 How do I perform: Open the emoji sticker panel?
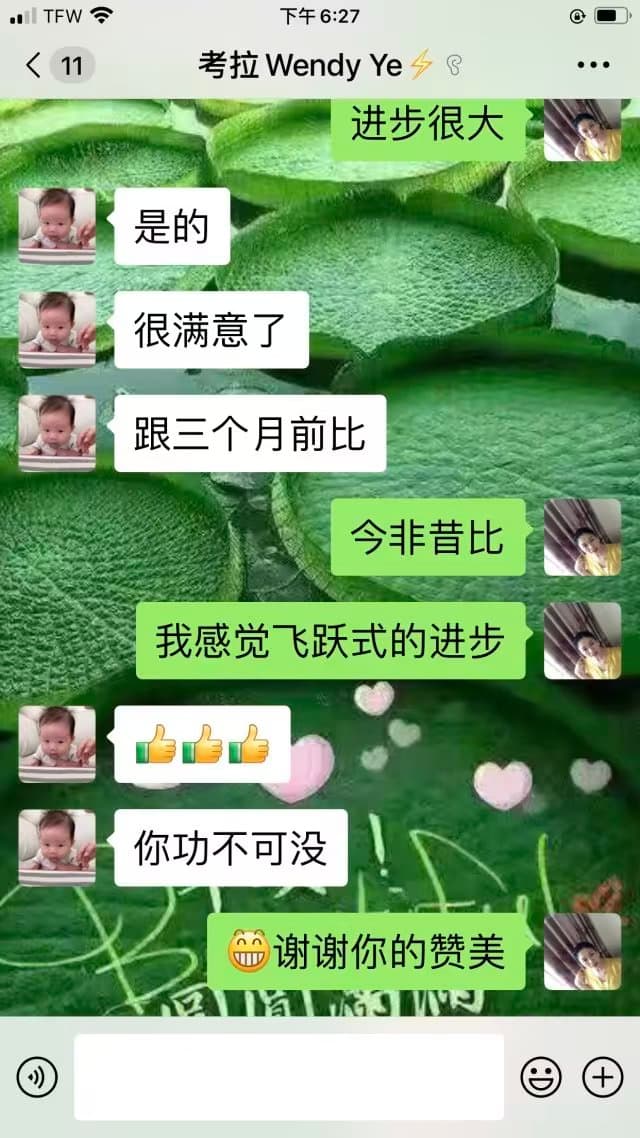[x=541, y=1077]
